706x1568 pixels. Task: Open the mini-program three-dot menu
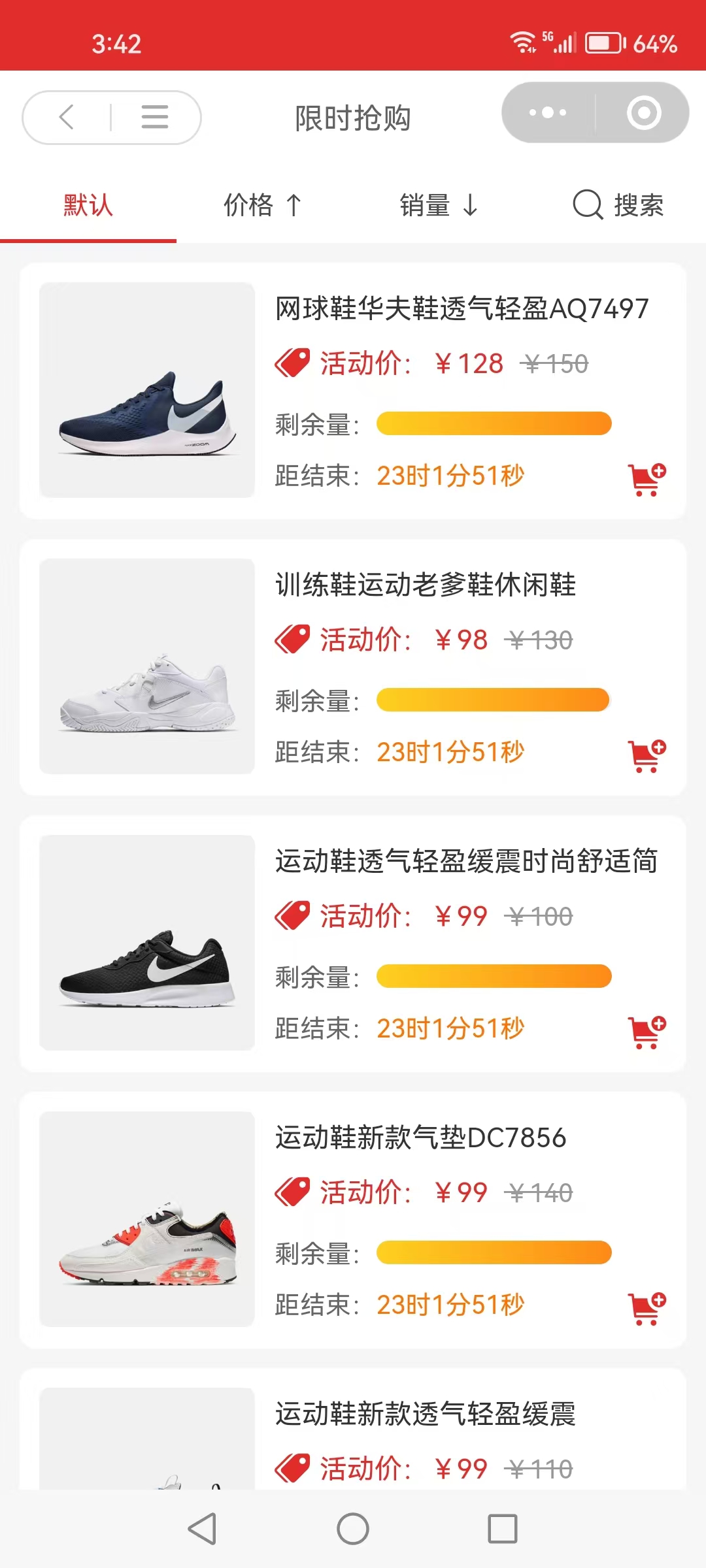(x=548, y=112)
